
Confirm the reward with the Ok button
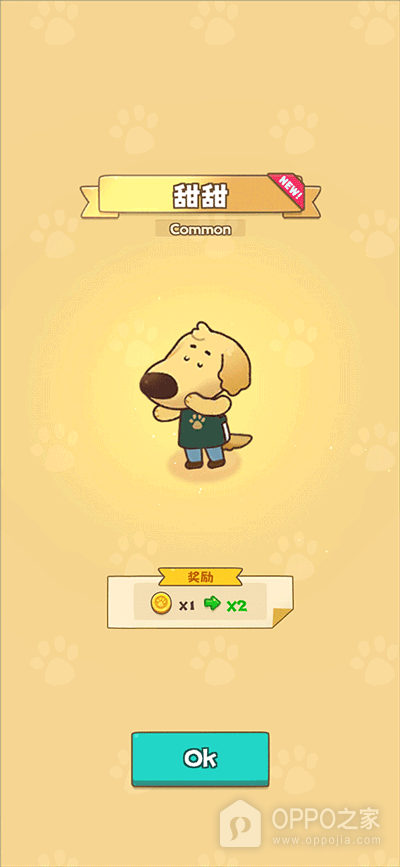(200, 759)
